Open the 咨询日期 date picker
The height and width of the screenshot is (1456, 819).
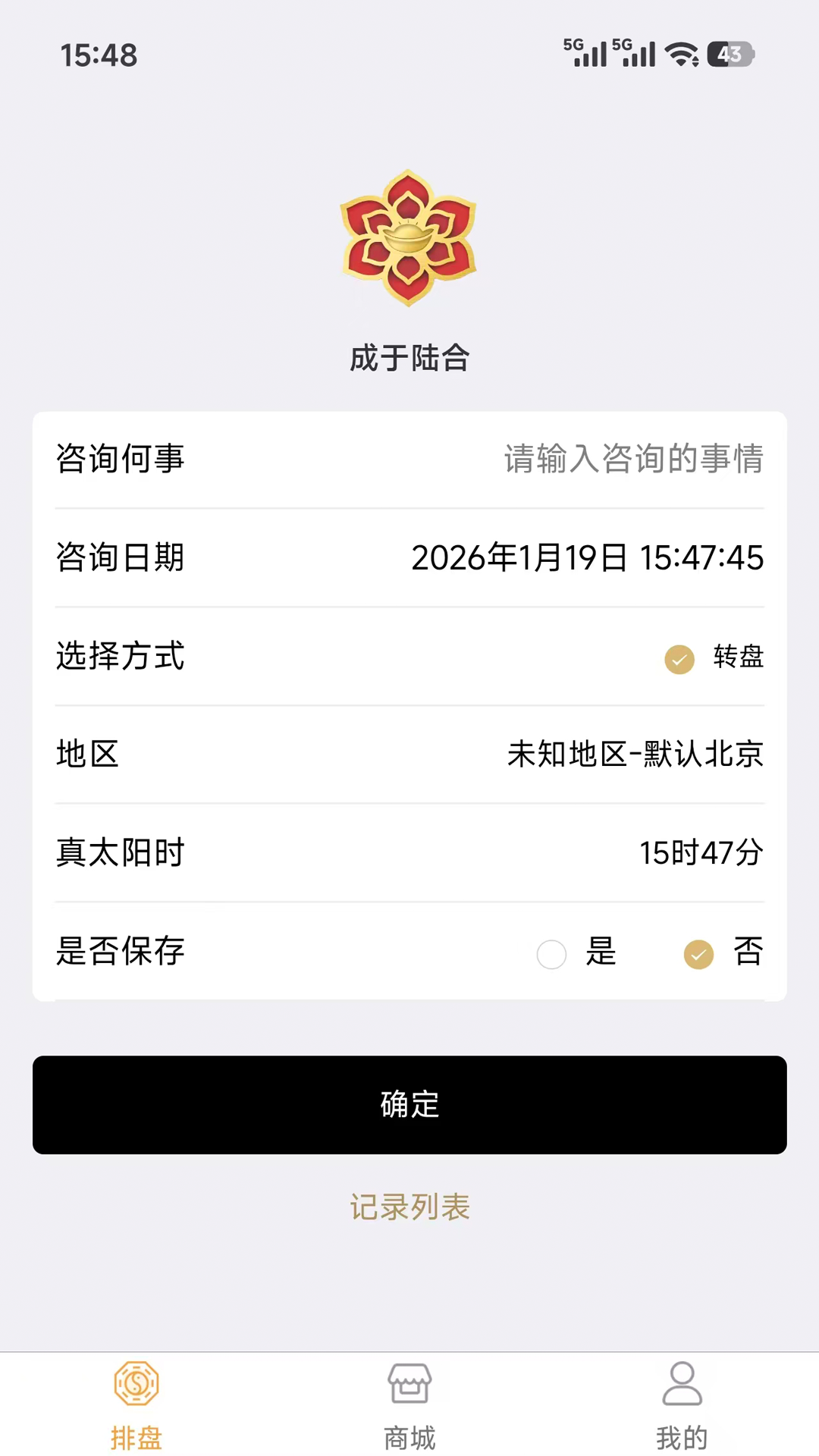click(587, 557)
